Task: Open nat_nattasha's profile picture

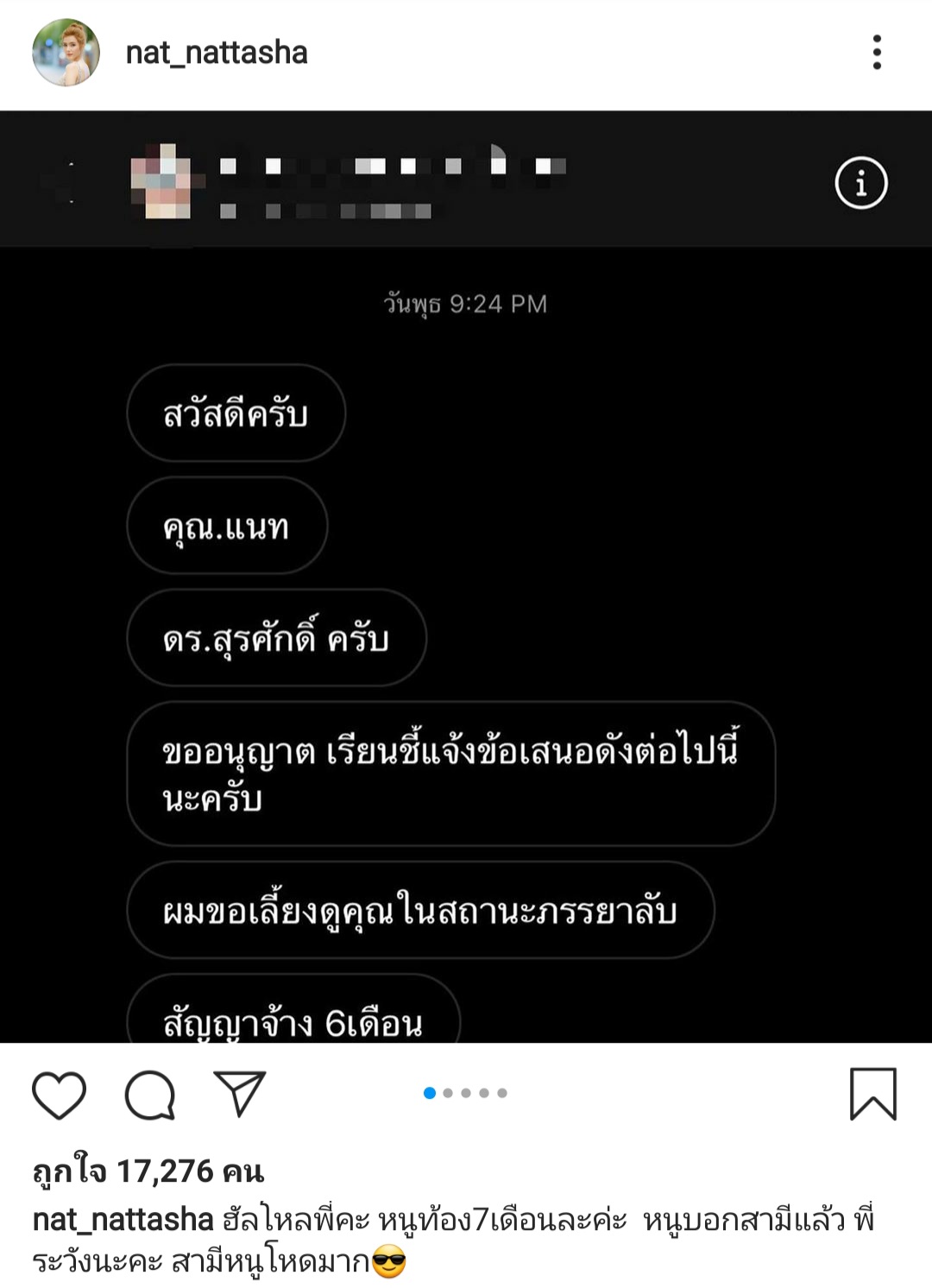Action: point(66,53)
